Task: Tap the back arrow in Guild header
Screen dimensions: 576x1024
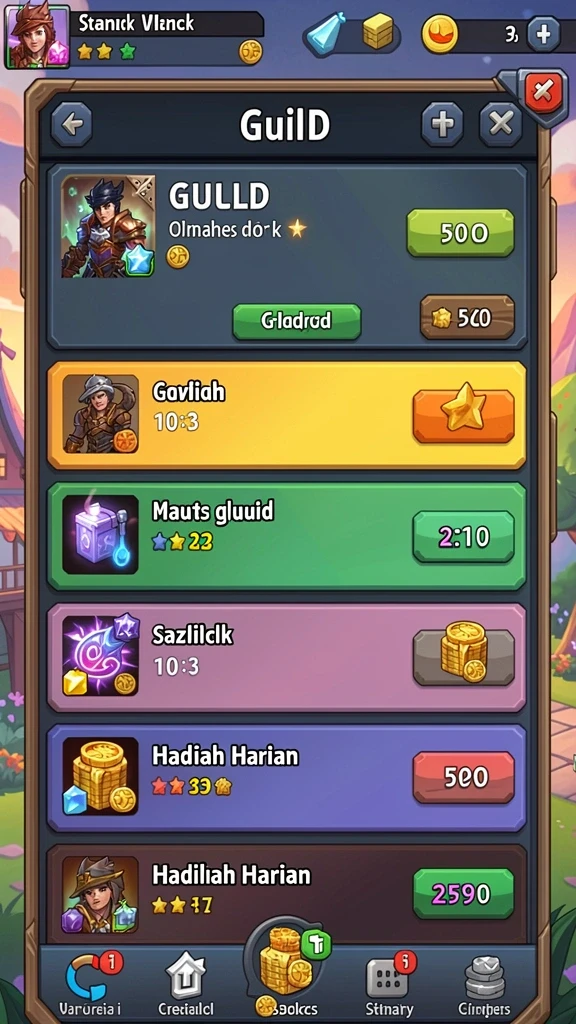Action: [x=72, y=124]
